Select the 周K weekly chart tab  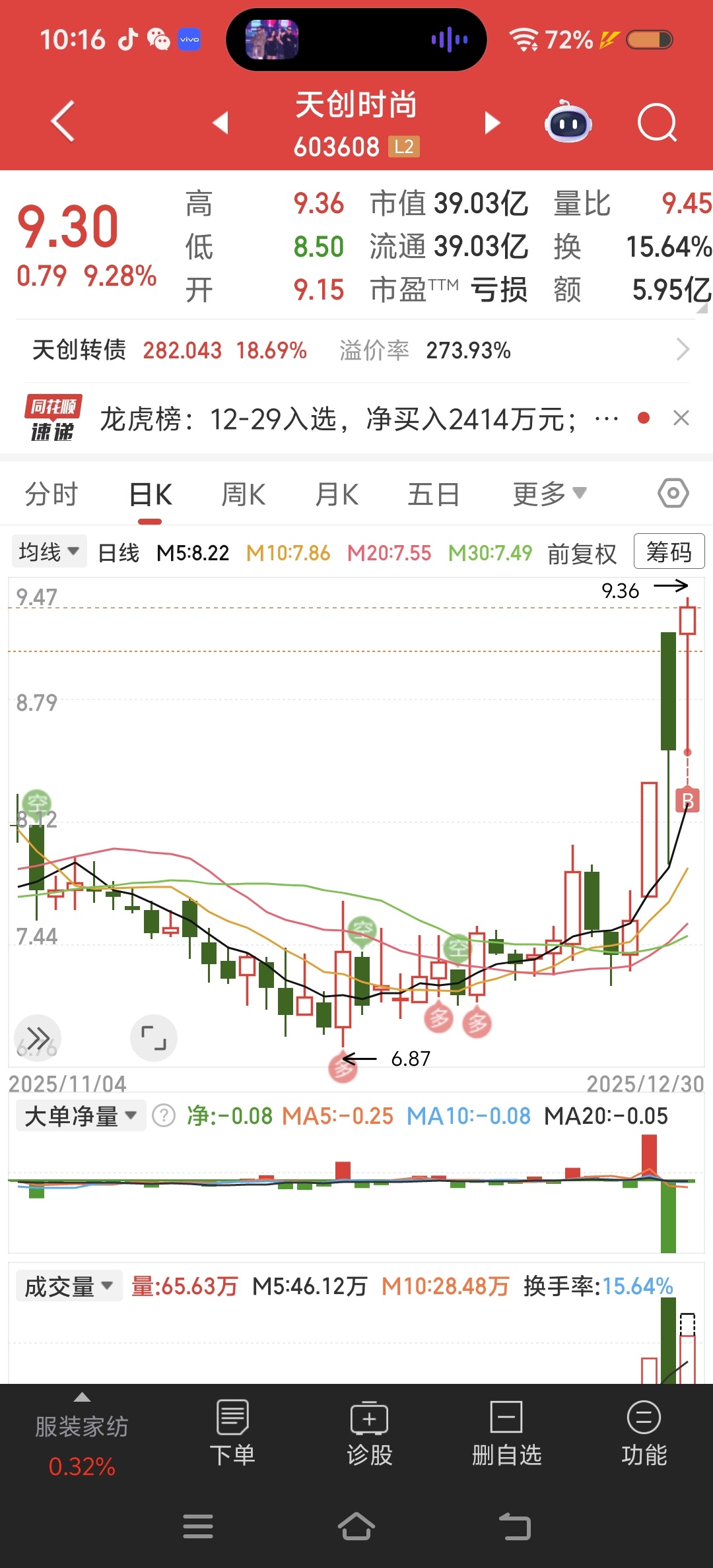[x=244, y=494]
